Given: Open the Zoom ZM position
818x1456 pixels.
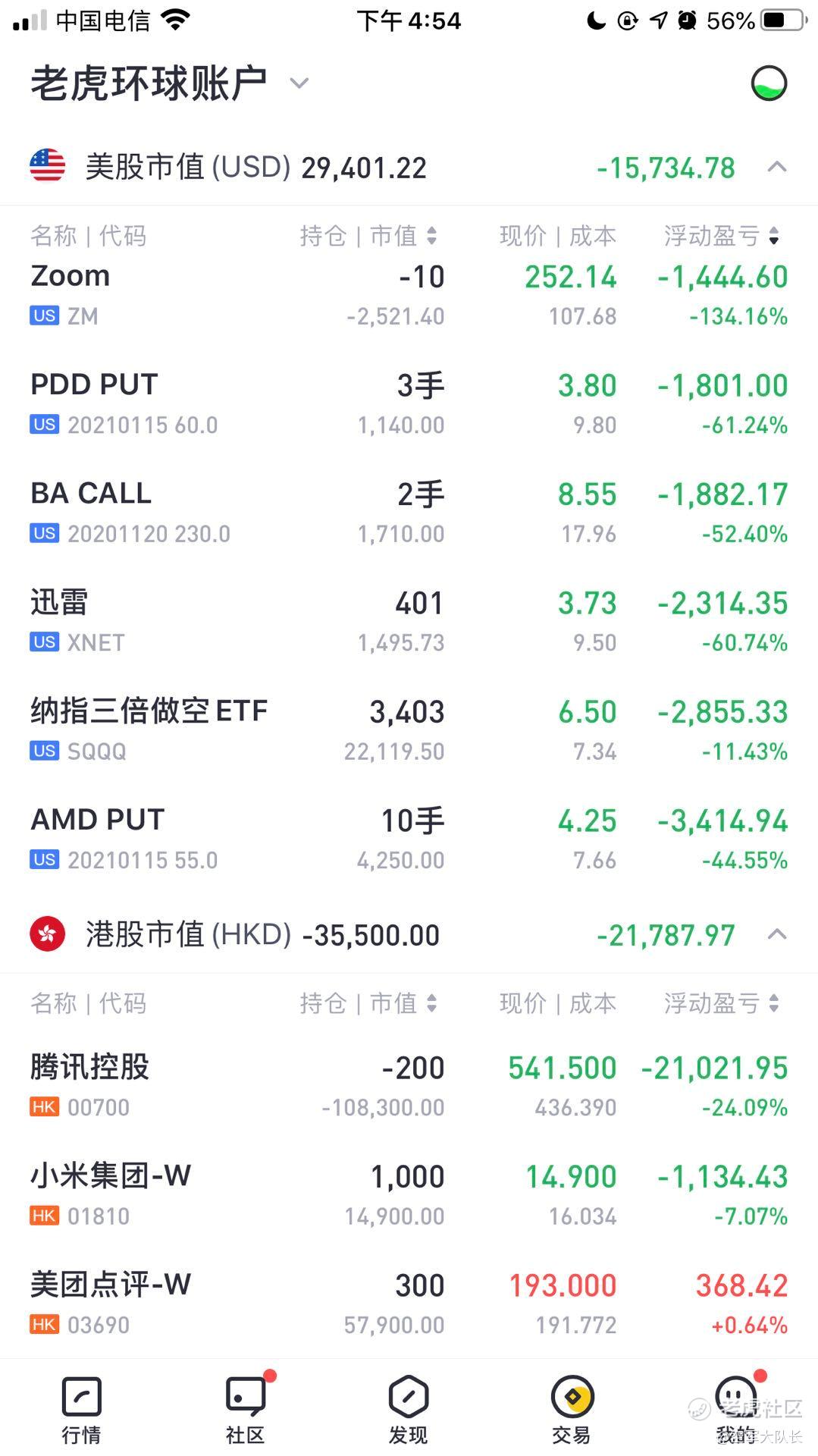Looking at the screenshot, I should point(409,295).
